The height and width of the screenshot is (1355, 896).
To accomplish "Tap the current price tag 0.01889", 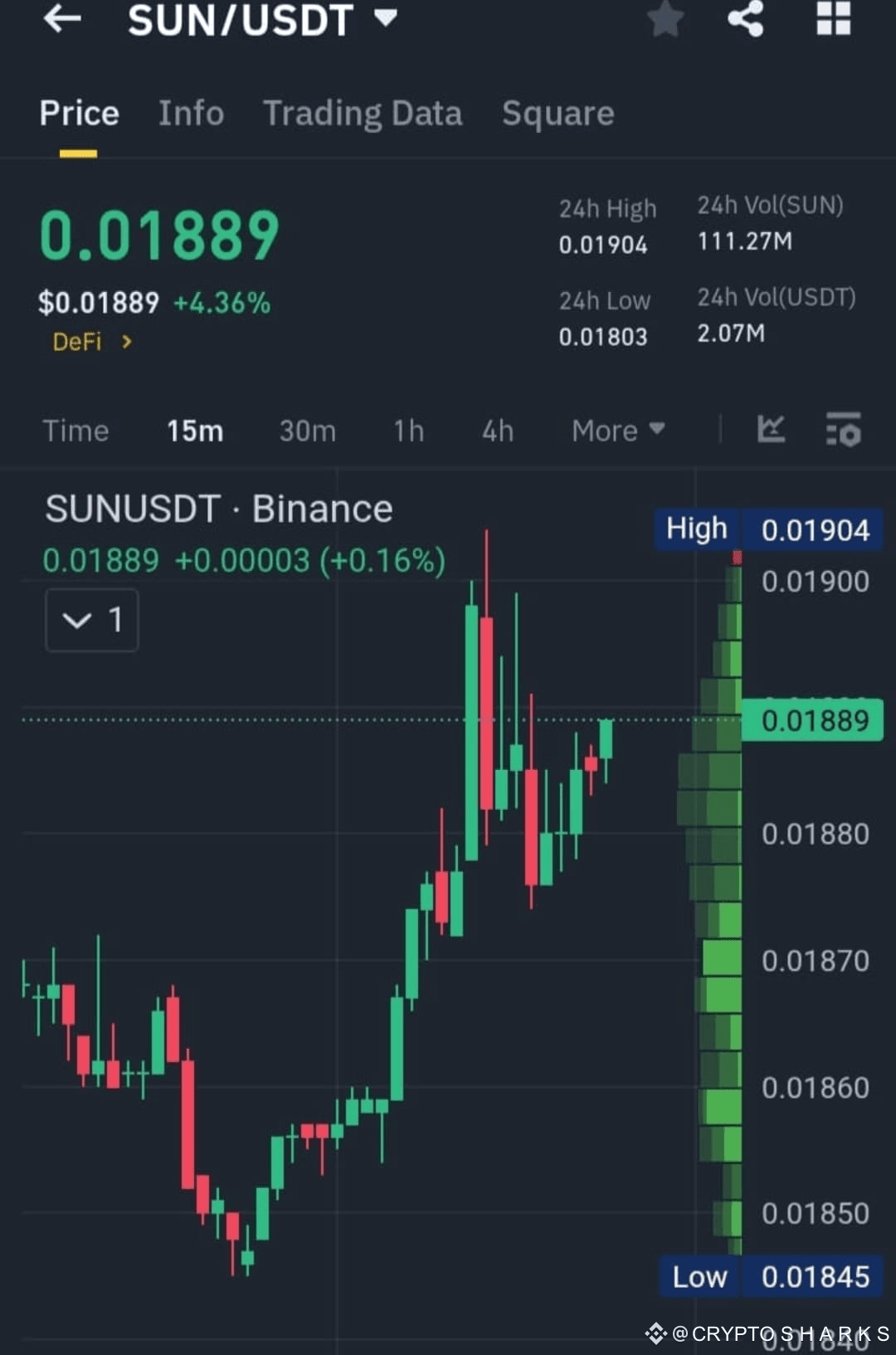I will point(813,721).
